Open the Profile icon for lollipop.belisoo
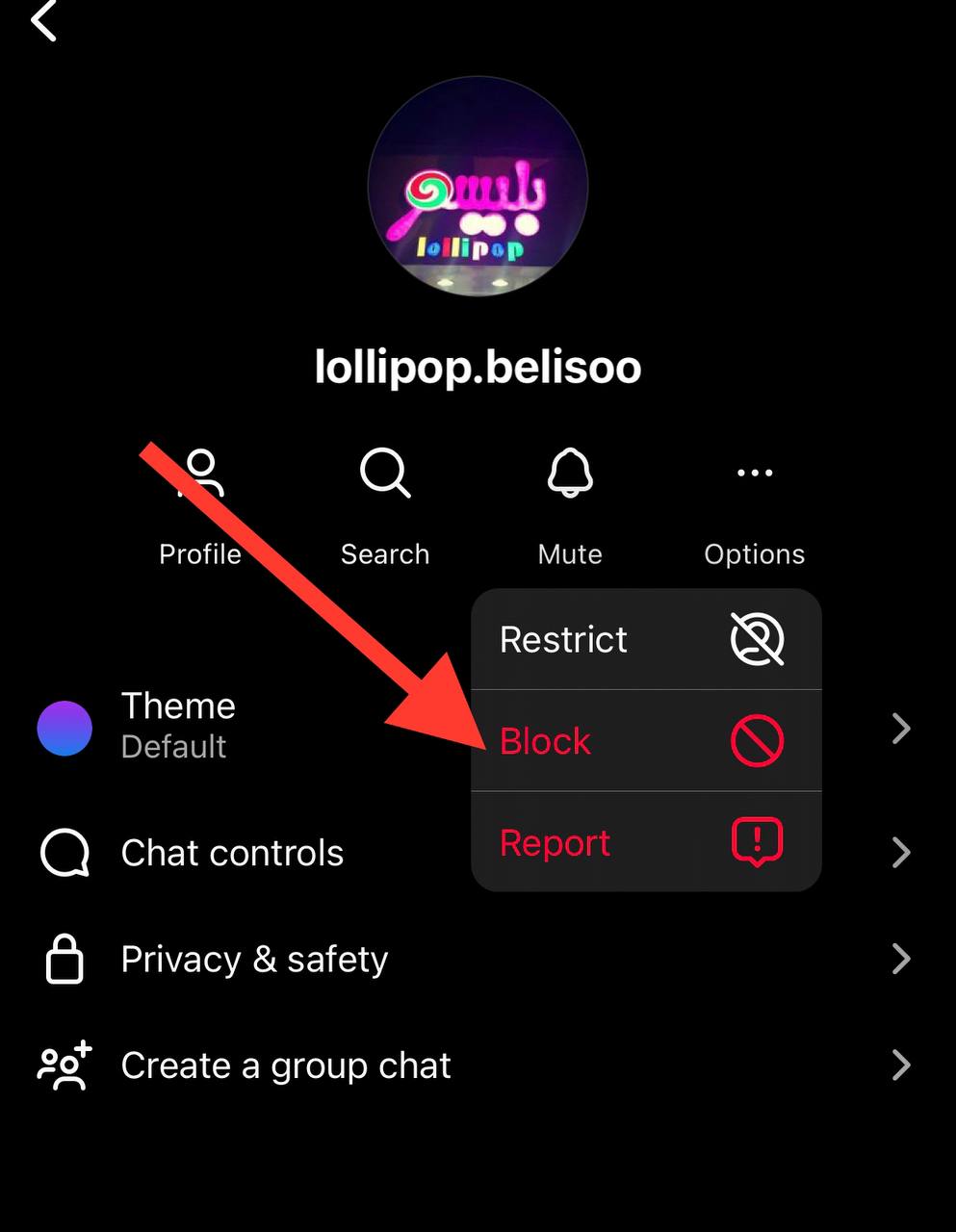 pyautogui.click(x=199, y=474)
